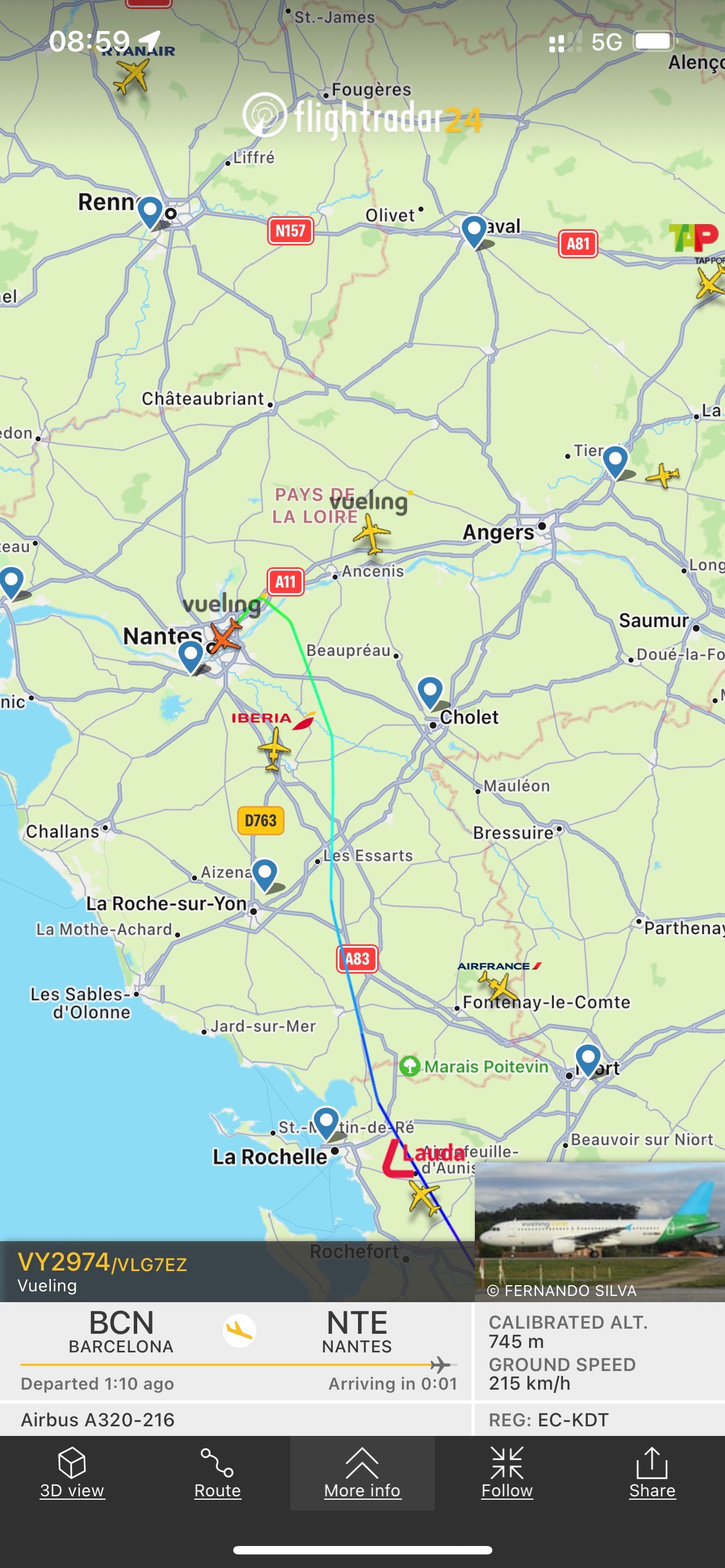Screen dimensions: 725x1568
Task: Tap the airport pin at Rennes
Action: (150, 211)
